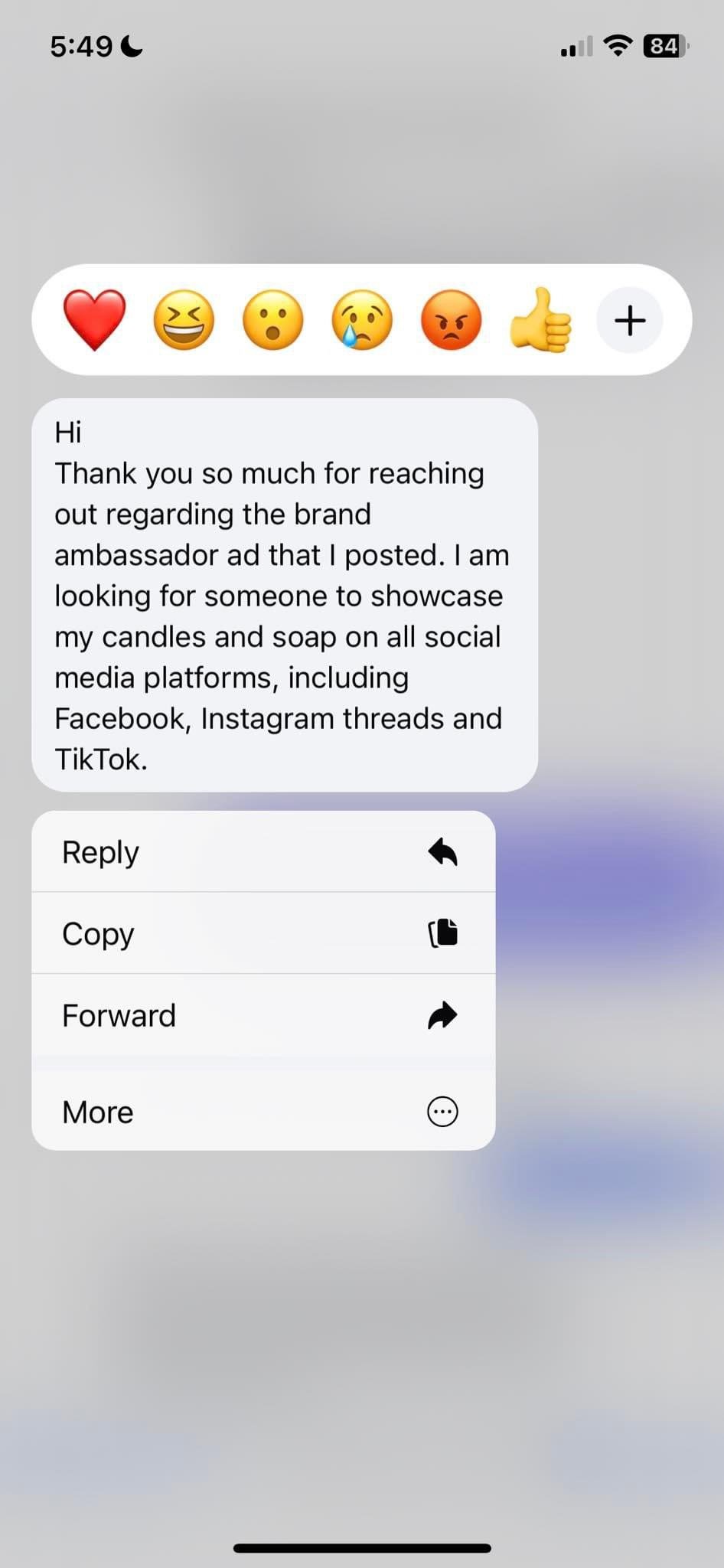This screenshot has height=1568, width=724.
Task: Reply to this message
Action: [x=263, y=852]
